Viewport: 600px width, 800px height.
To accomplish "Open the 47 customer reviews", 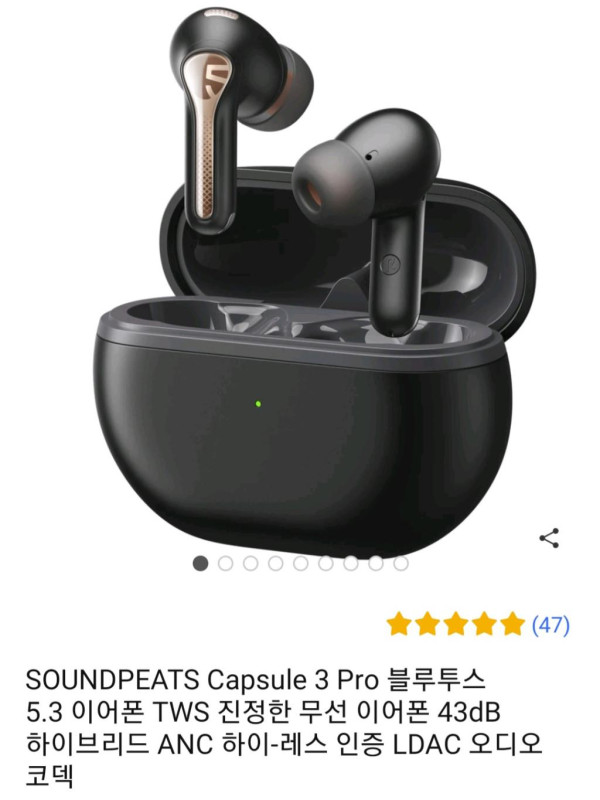I will [x=549, y=625].
